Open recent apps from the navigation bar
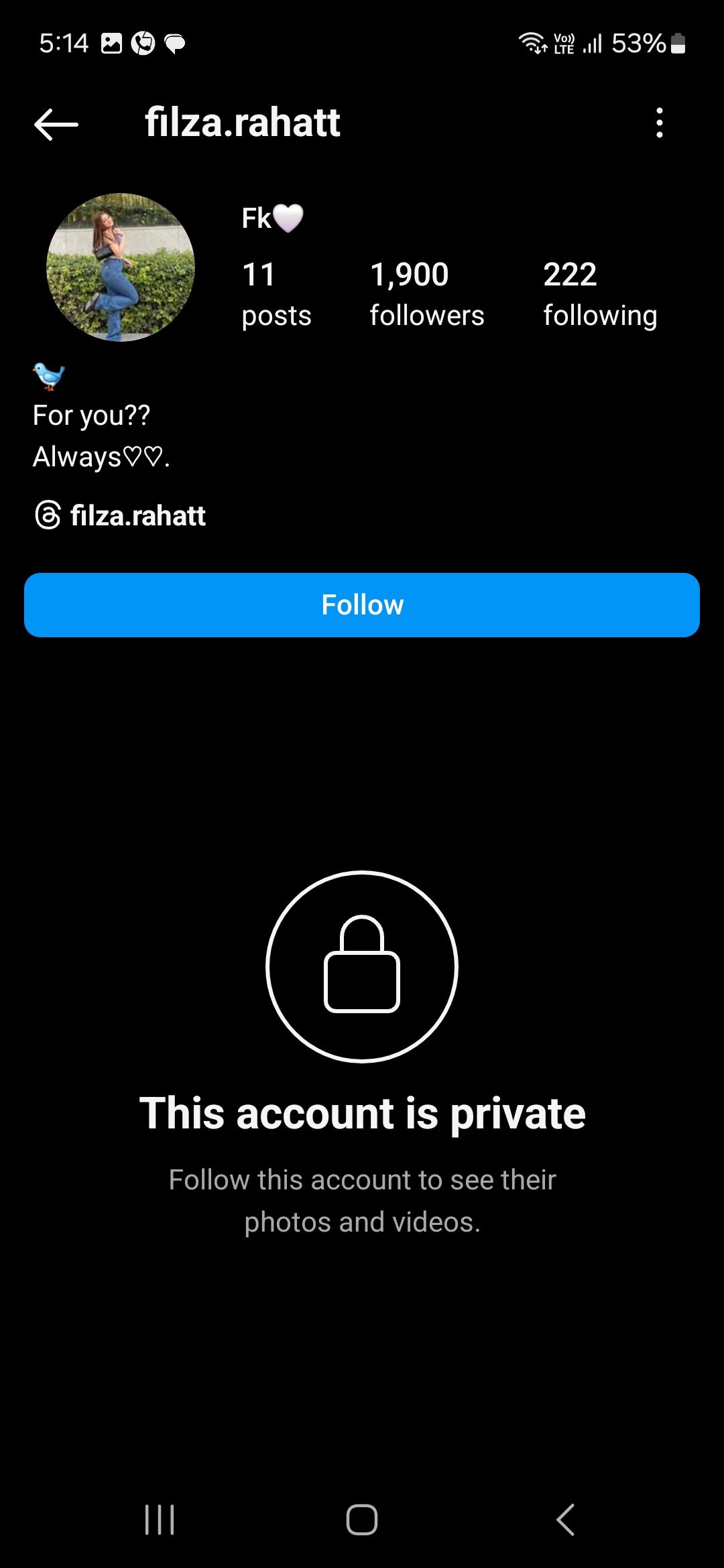This screenshot has height=1568, width=724. 160,1519
